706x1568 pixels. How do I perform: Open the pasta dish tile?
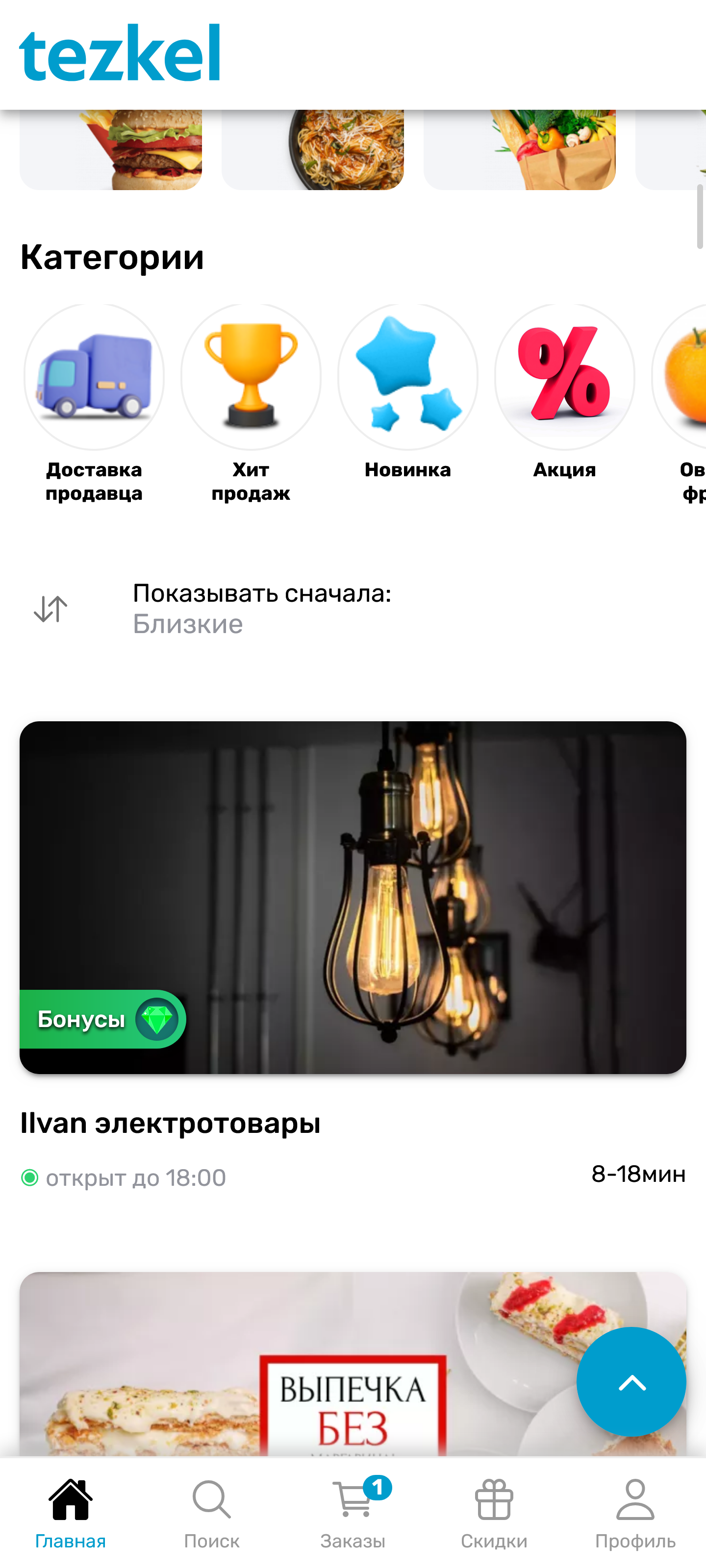[x=312, y=150]
